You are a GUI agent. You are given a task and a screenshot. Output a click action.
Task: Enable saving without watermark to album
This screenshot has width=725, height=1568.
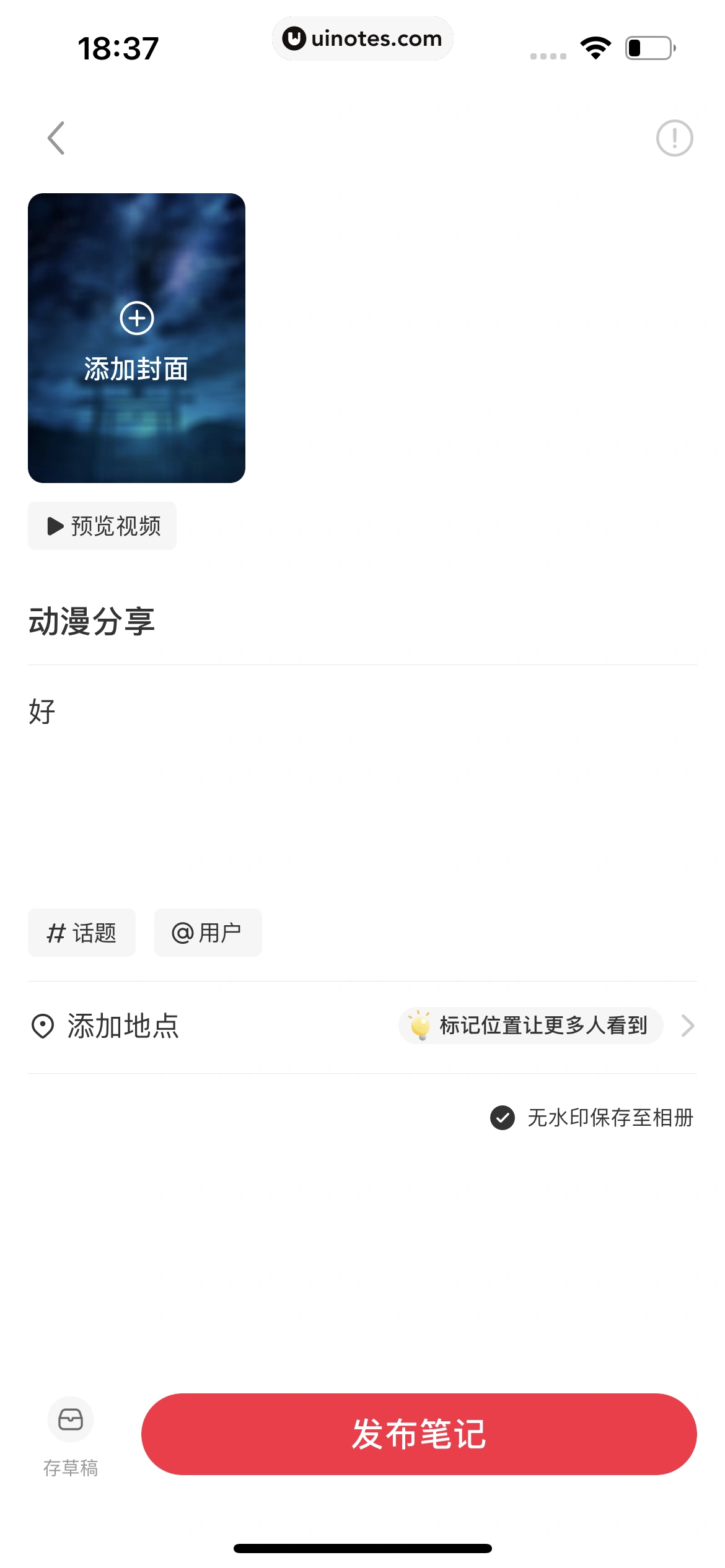(x=503, y=1118)
